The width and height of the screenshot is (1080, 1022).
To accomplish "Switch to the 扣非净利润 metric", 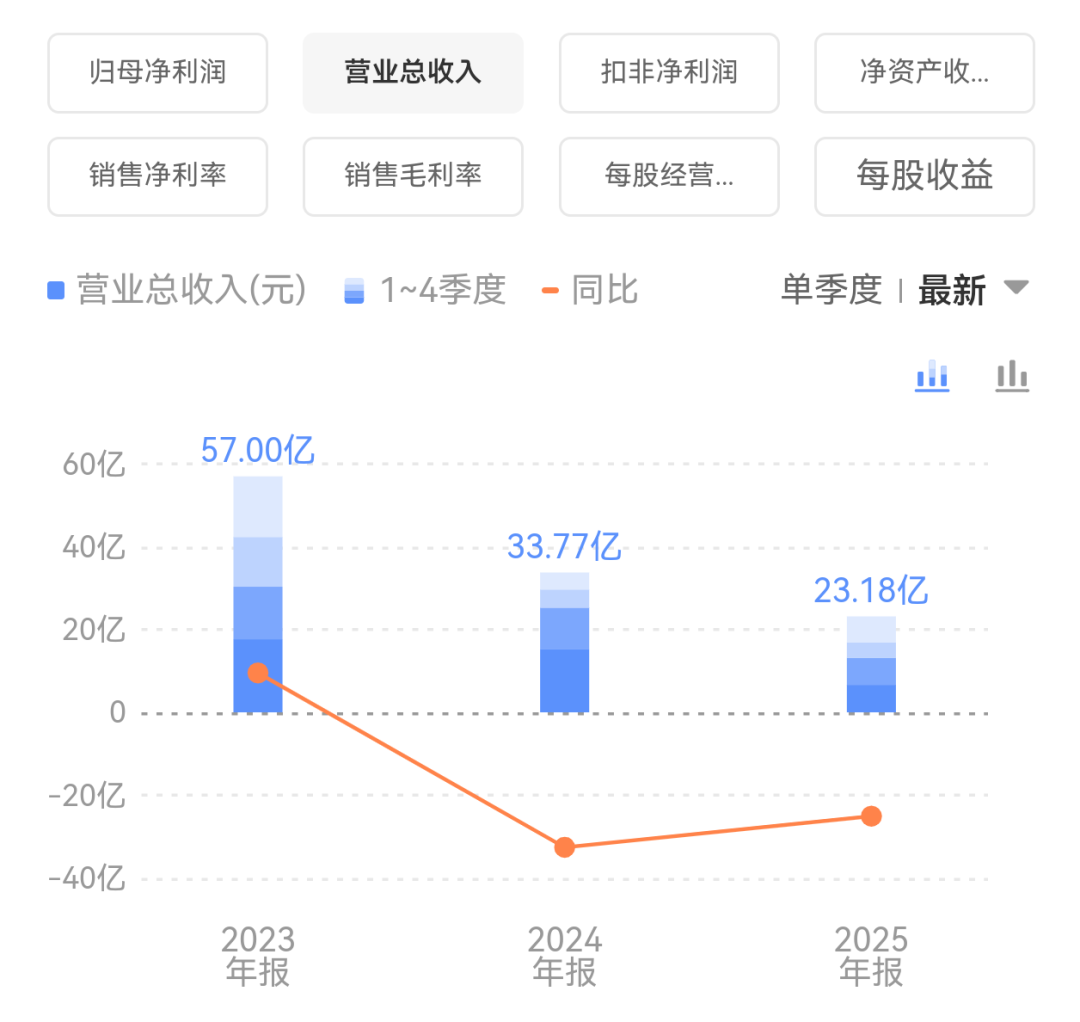I will tap(669, 73).
